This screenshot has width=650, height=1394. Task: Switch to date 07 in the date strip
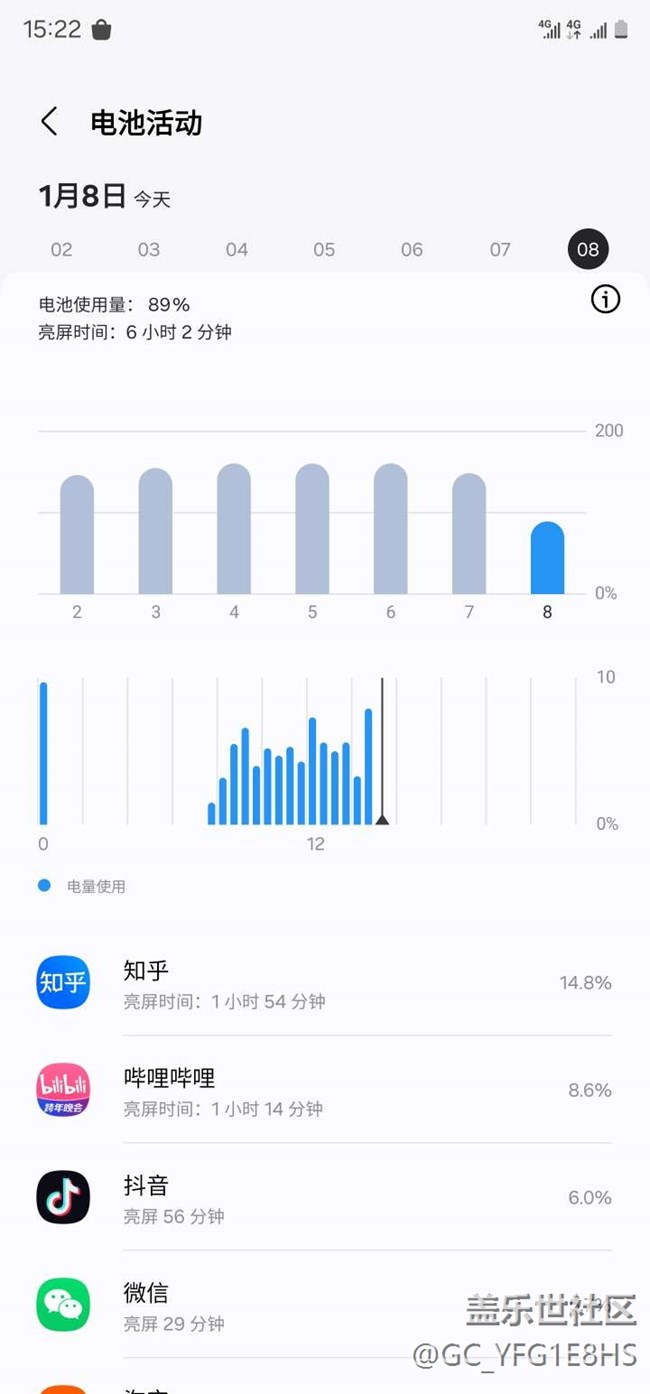(x=500, y=249)
